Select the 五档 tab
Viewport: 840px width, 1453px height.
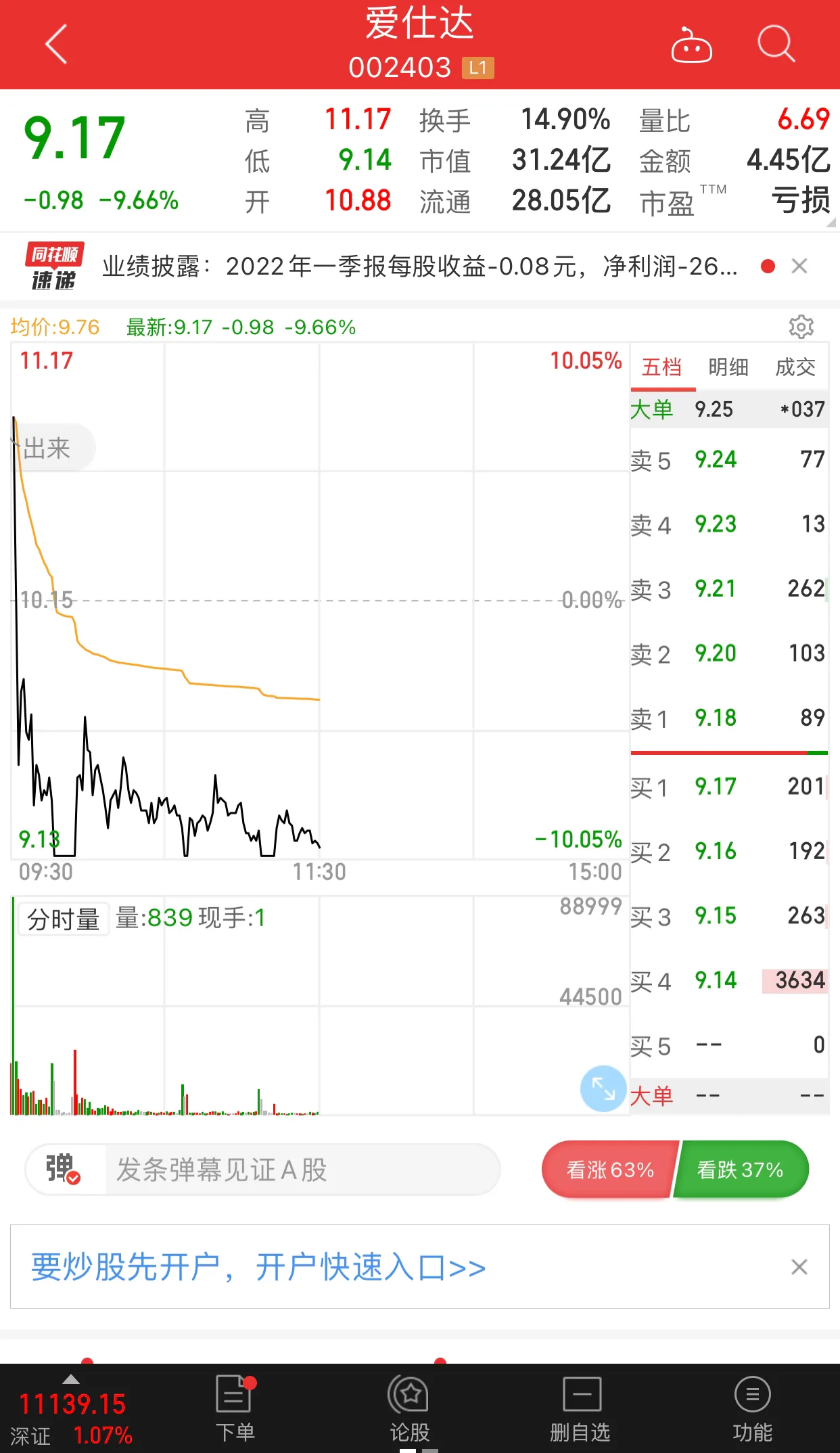point(662,367)
